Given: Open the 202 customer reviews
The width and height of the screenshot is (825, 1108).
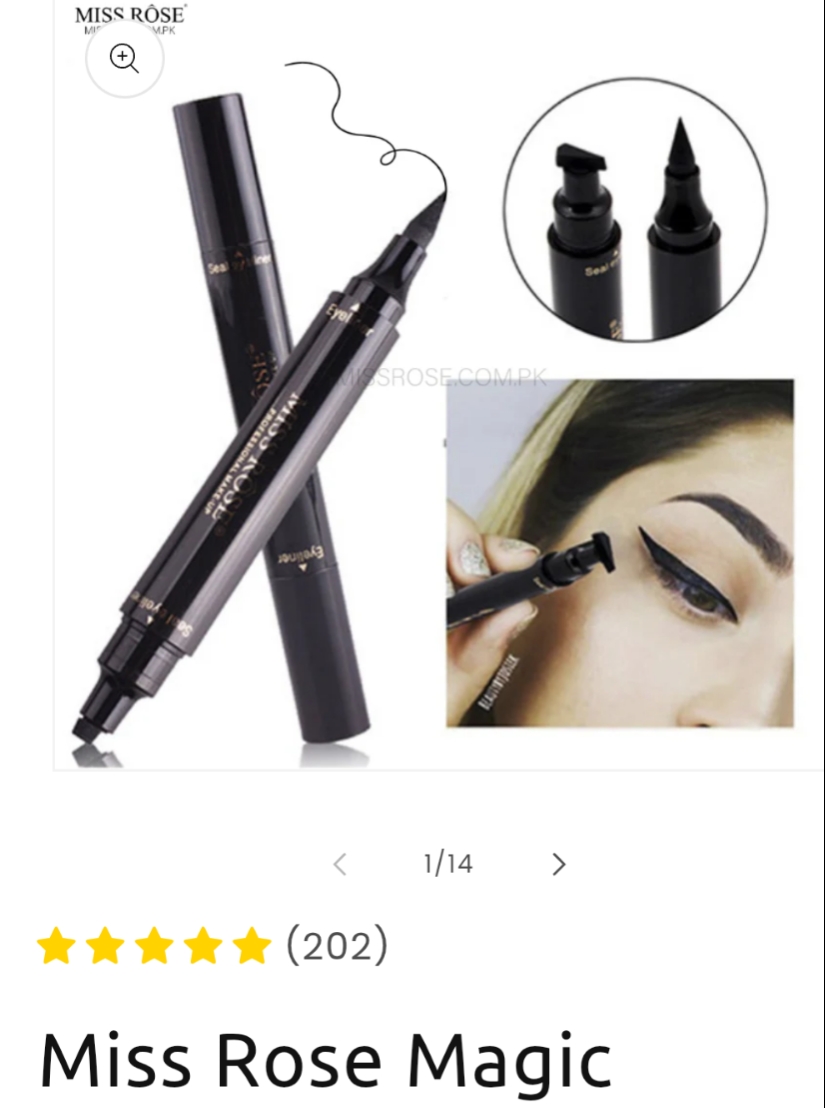Looking at the screenshot, I should 336,944.
